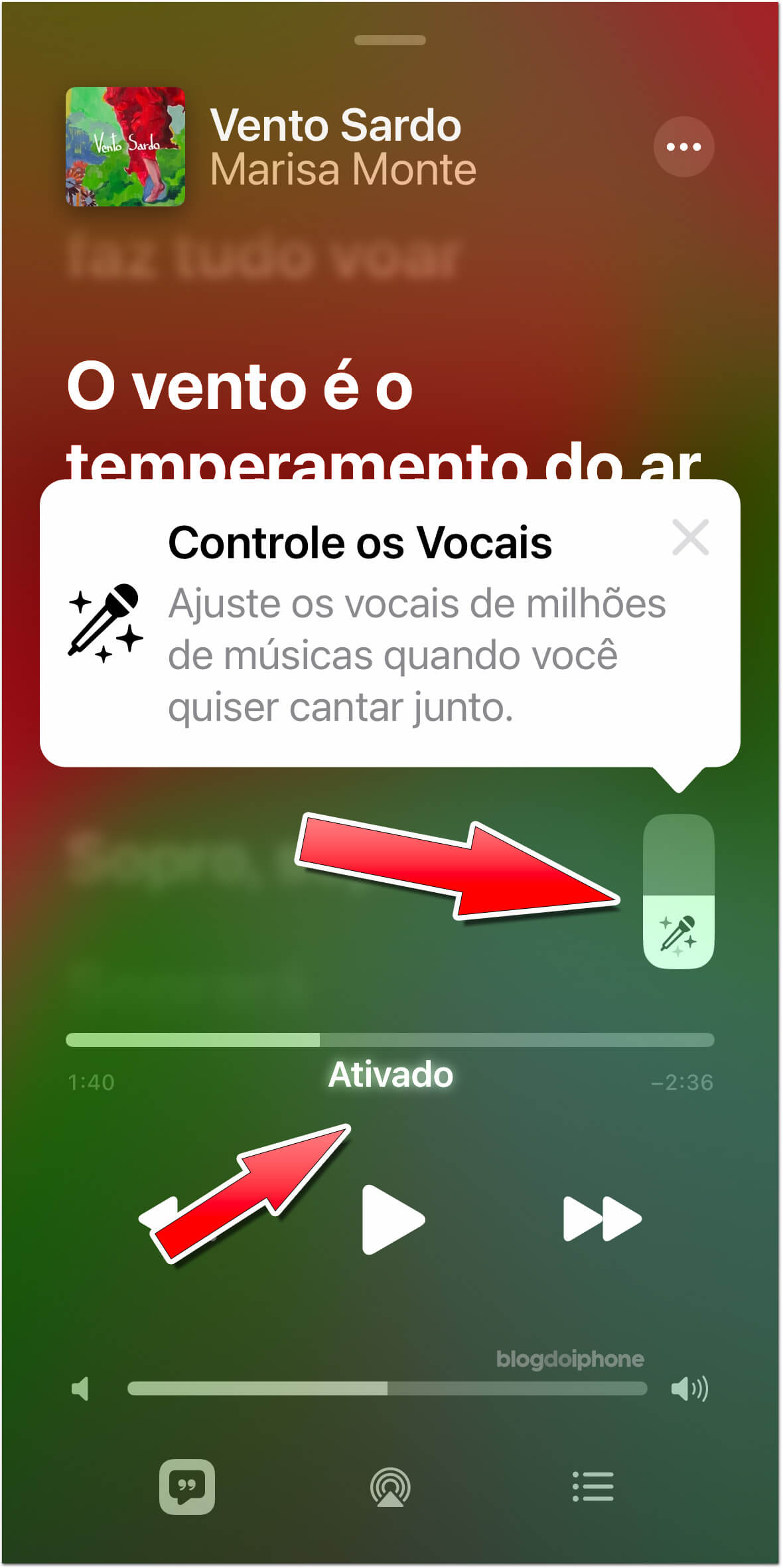The image size is (783, 1568).
Task: Open the Up Next queue list
Action: pos(593,1486)
